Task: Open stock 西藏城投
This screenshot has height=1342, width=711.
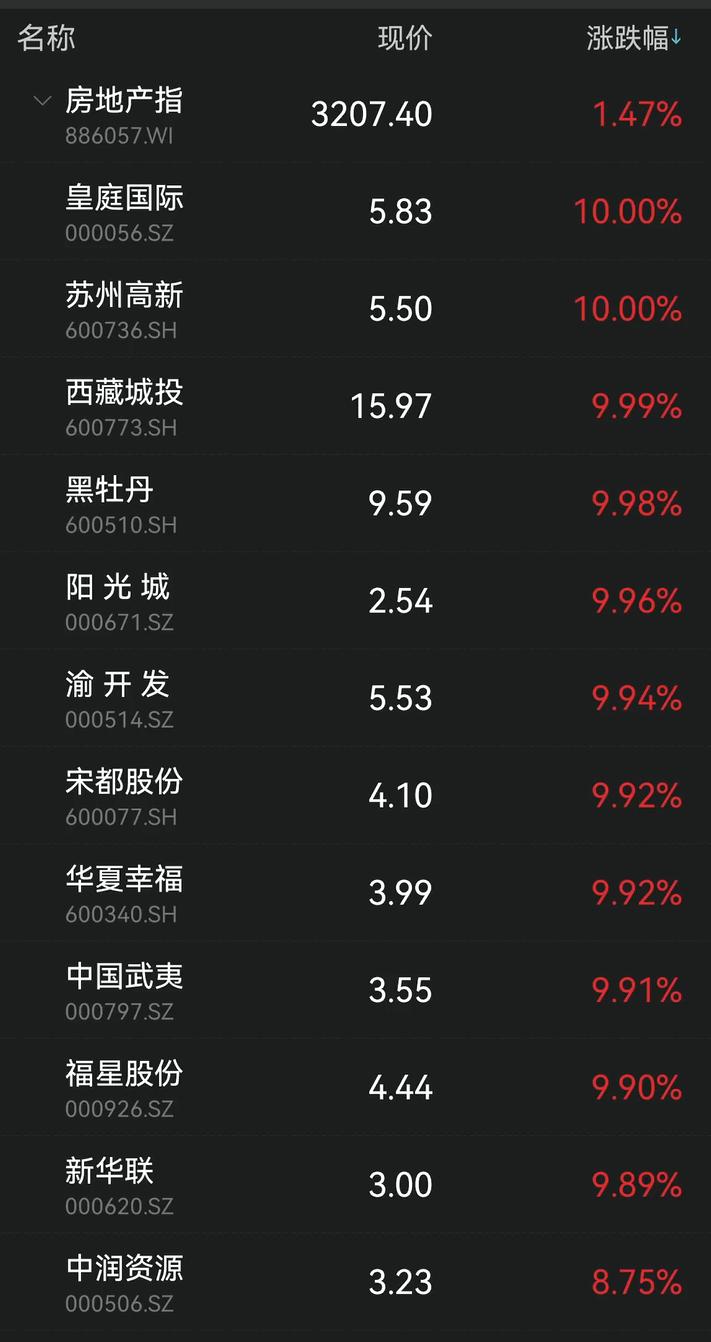Action: click(355, 406)
